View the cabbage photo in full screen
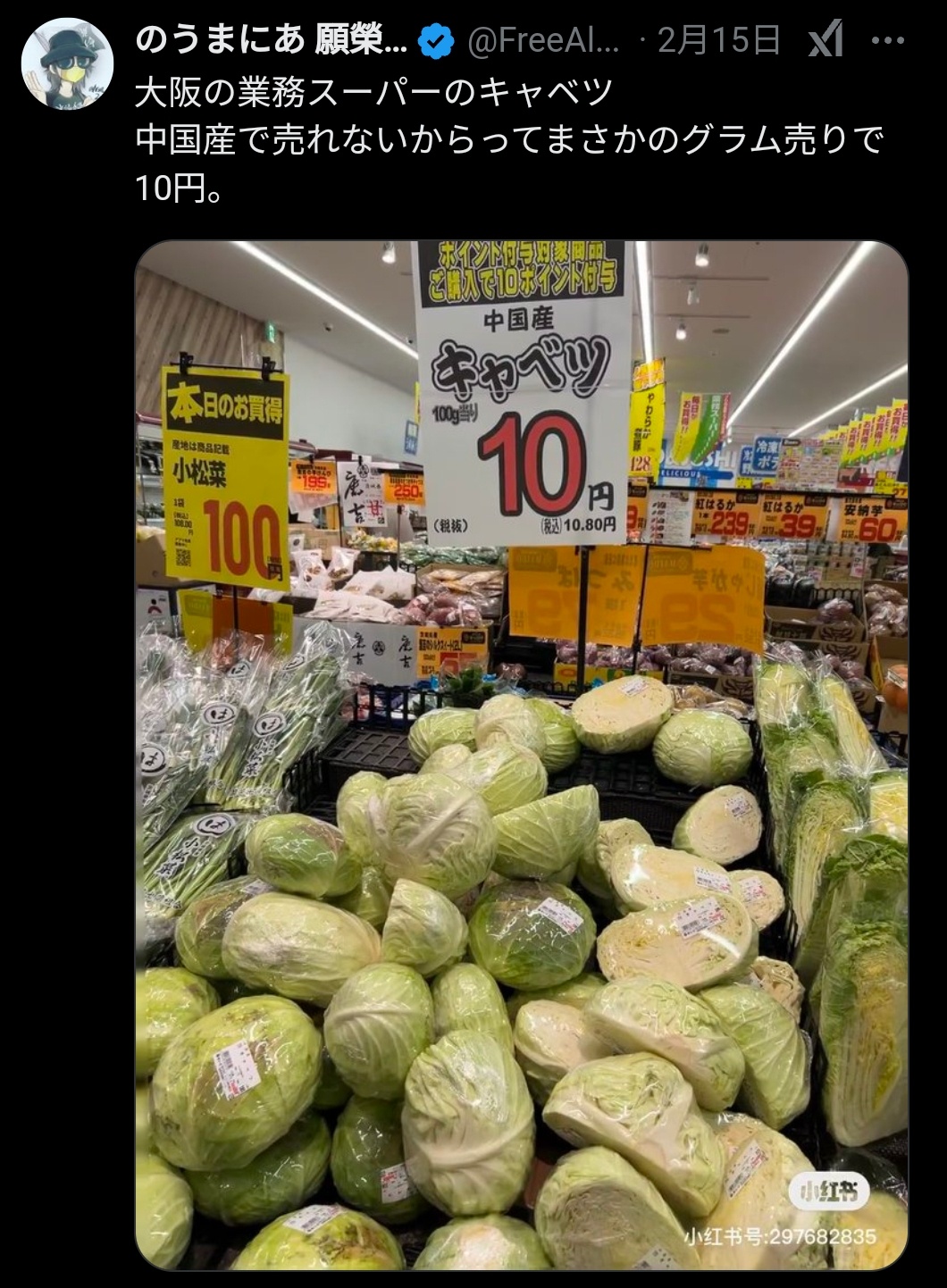The height and width of the screenshot is (1288, 947). point(521,755)
